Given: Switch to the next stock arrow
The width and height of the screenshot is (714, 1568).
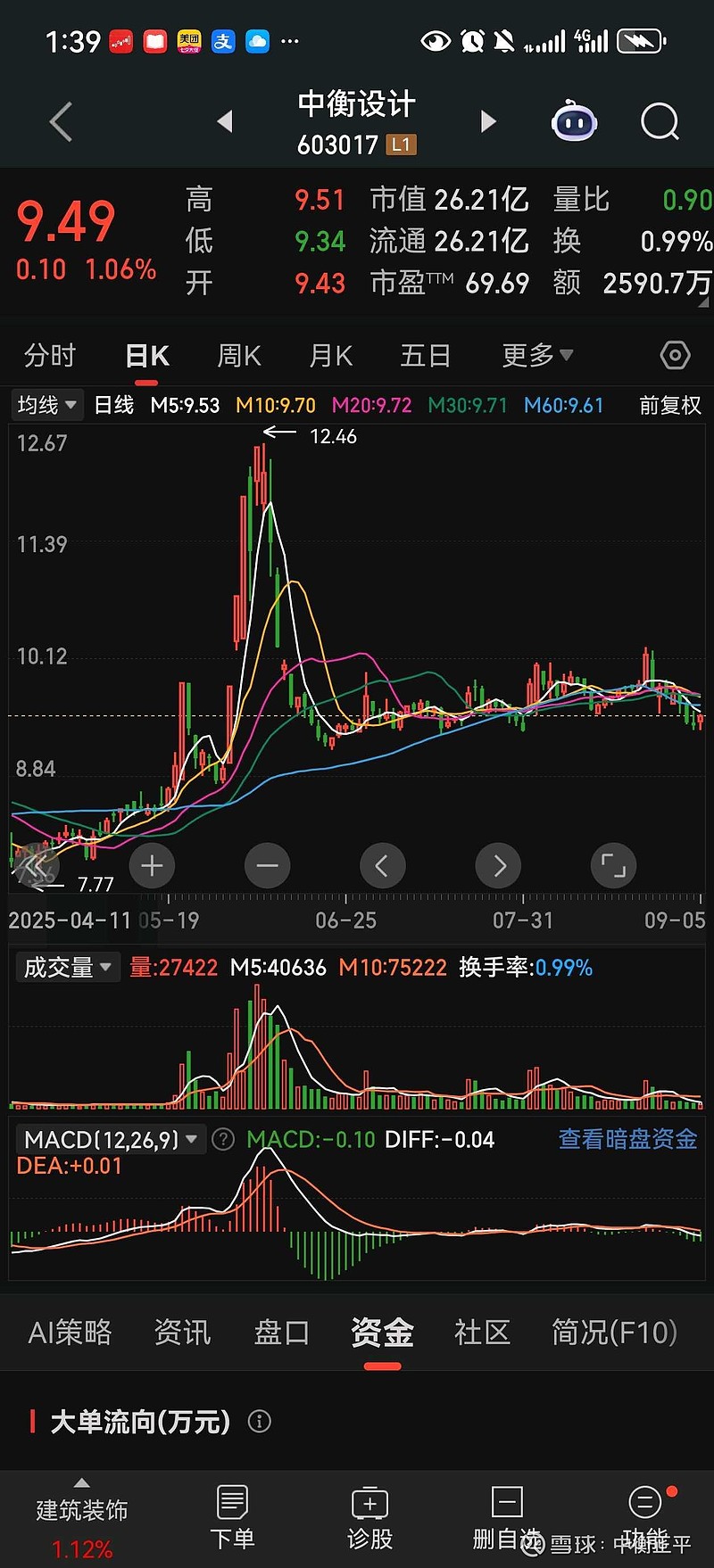Looking at the screenshot, I should (x=487, y=121).
